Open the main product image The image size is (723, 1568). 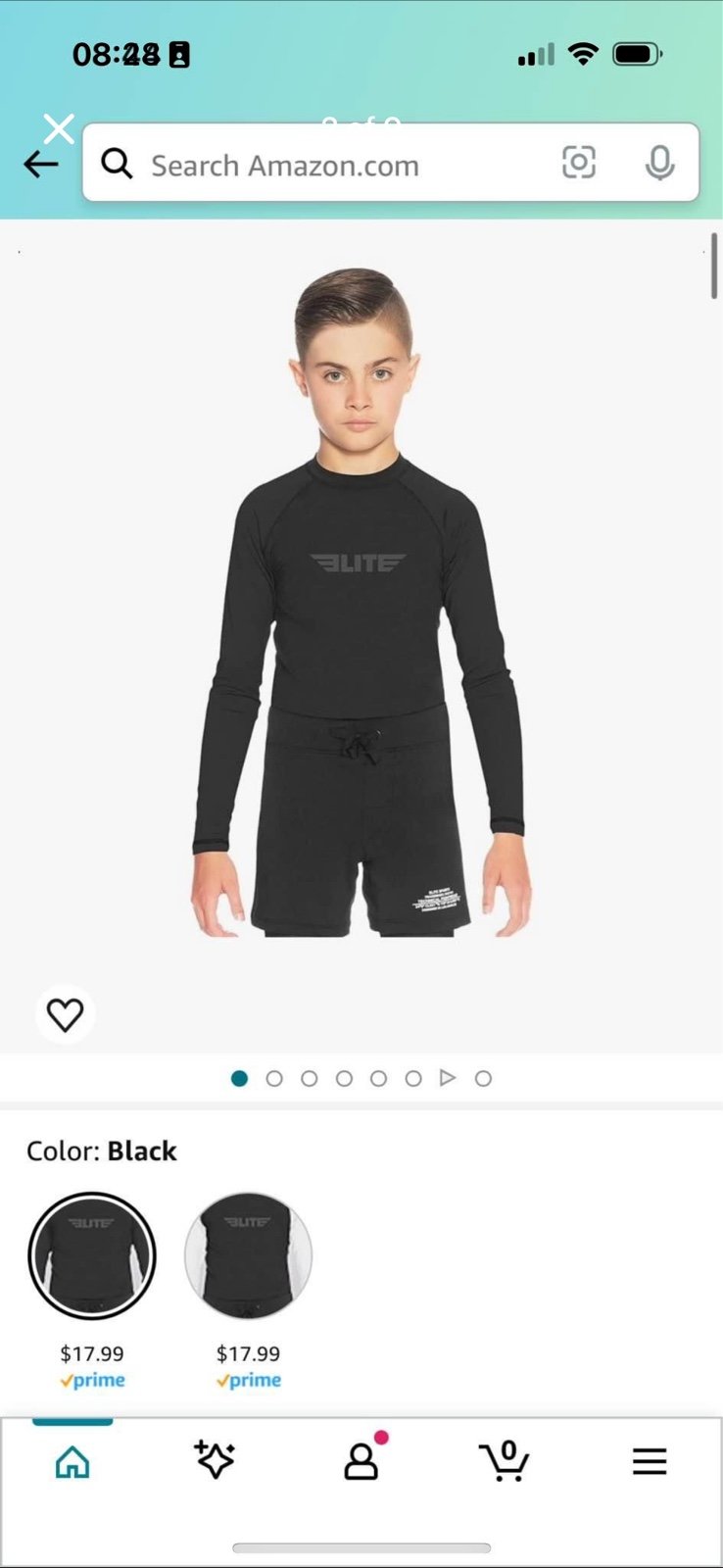[361, 602]
